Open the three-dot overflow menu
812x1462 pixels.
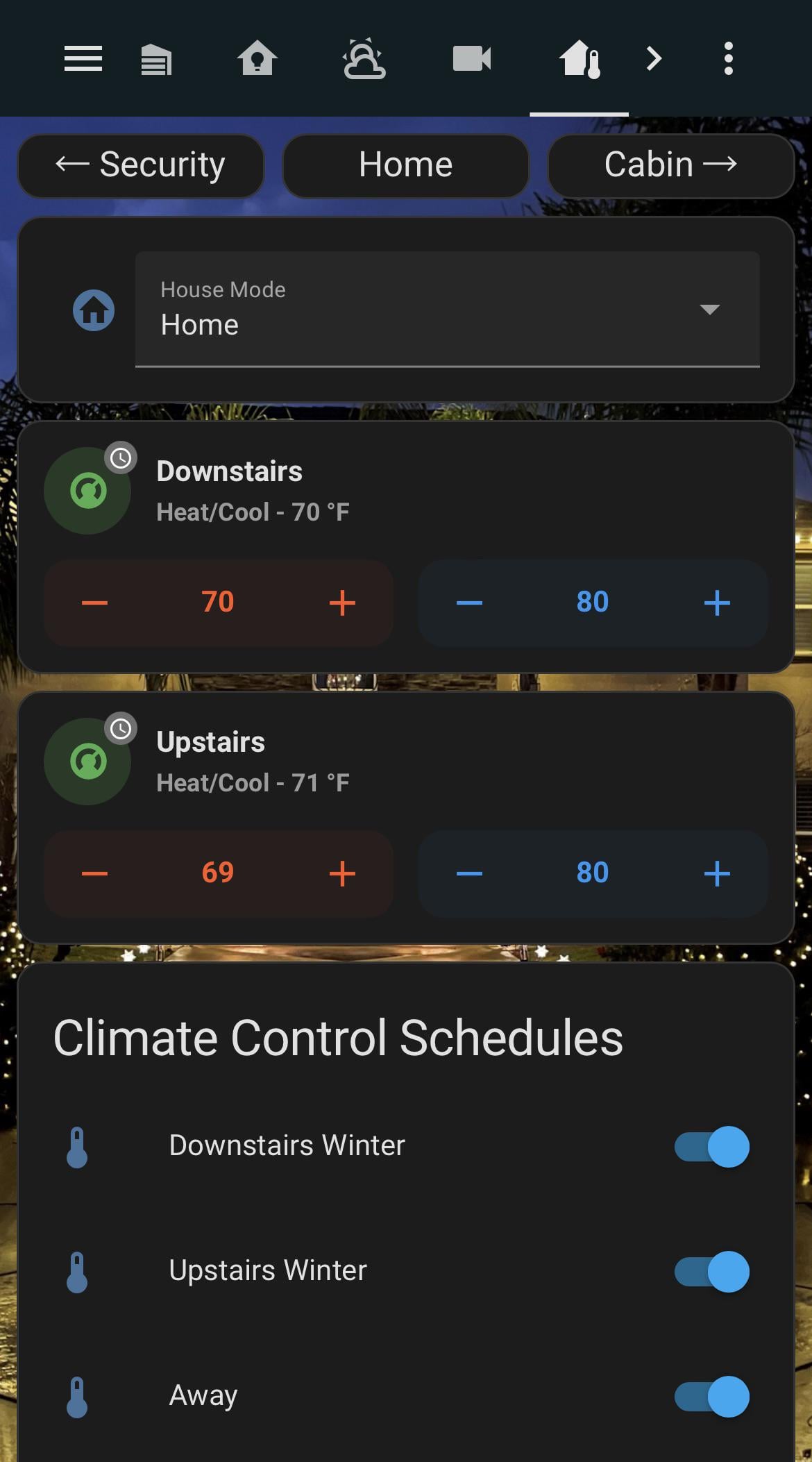(x=728, y=58)
